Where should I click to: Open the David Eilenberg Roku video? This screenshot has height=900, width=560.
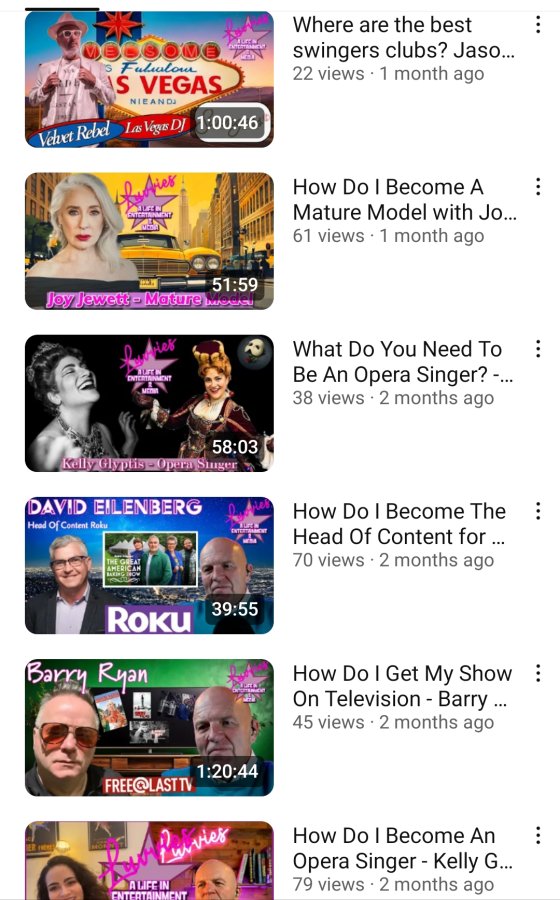tap(149, 565)
